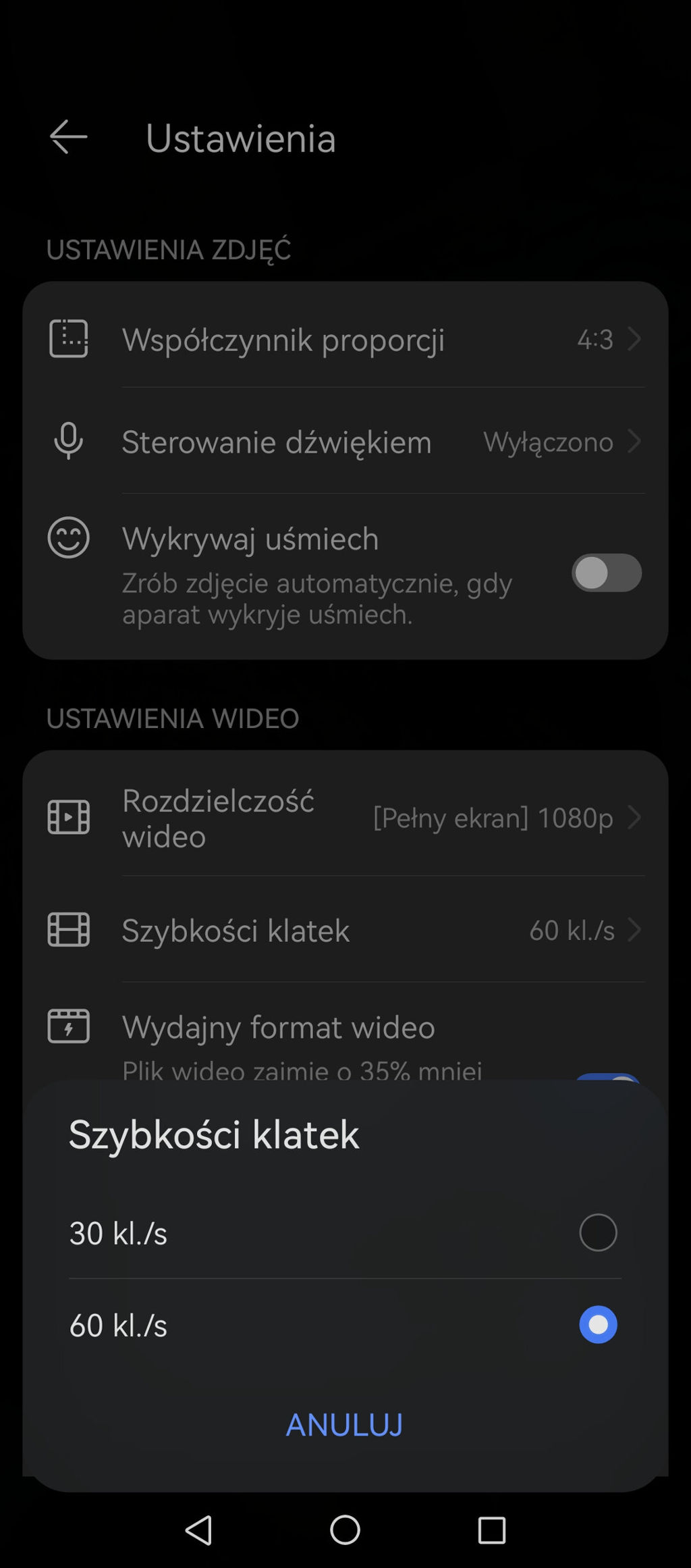Image resolution: width=691 pixels, height=1568 pixels.
Task: Go back using the Ustawienia arrow
Action: coord(69,137)
